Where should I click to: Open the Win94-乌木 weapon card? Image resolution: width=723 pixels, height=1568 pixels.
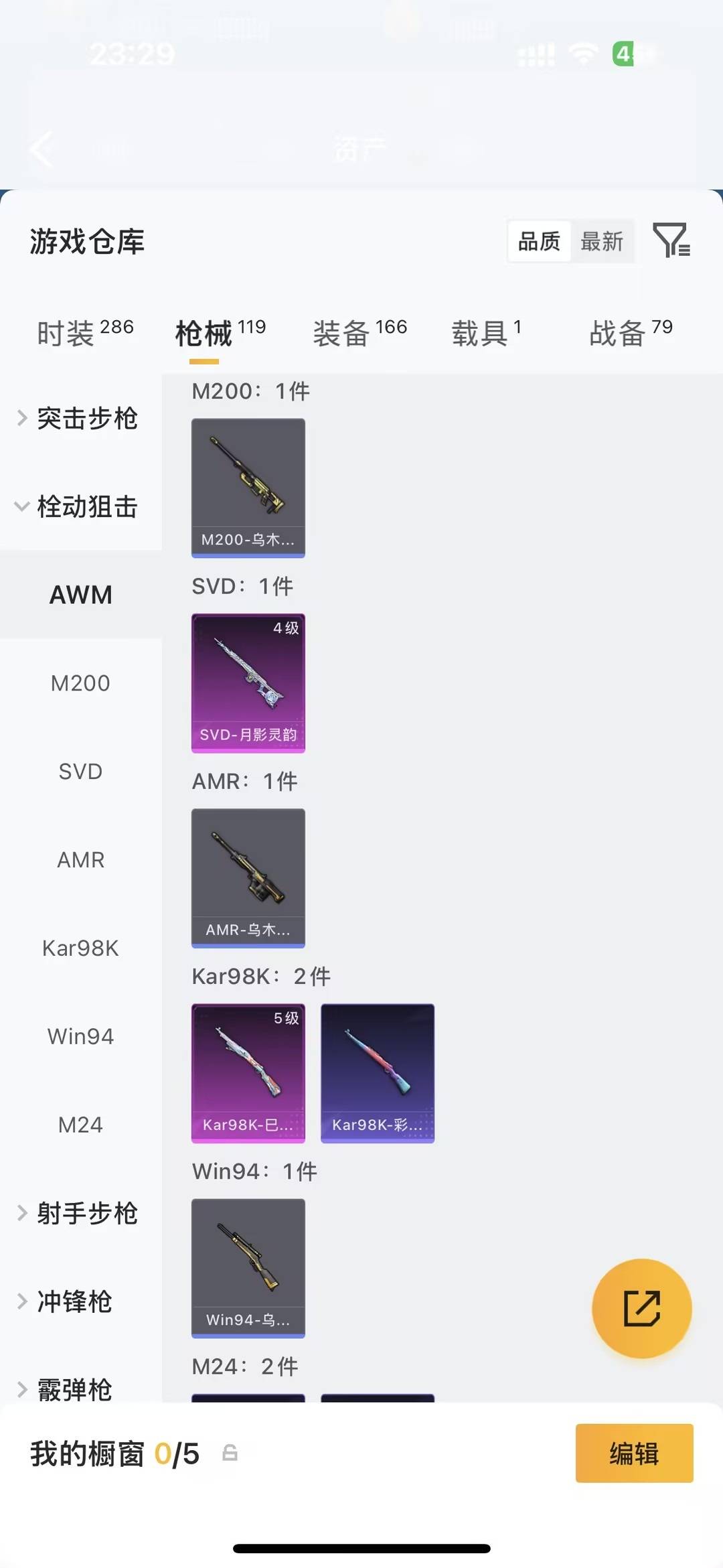coord(248,1269)
